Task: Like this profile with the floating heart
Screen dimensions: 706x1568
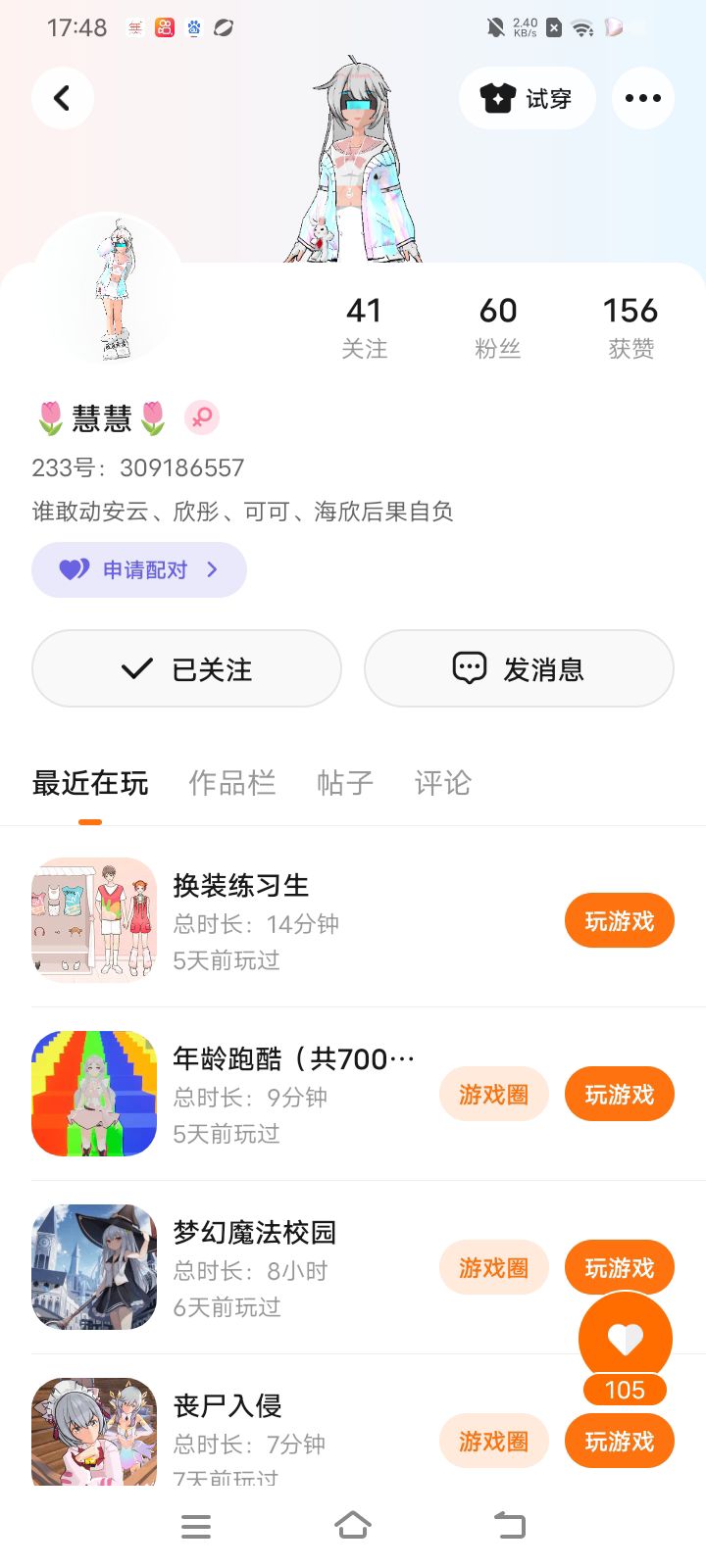Action: 625,1338
